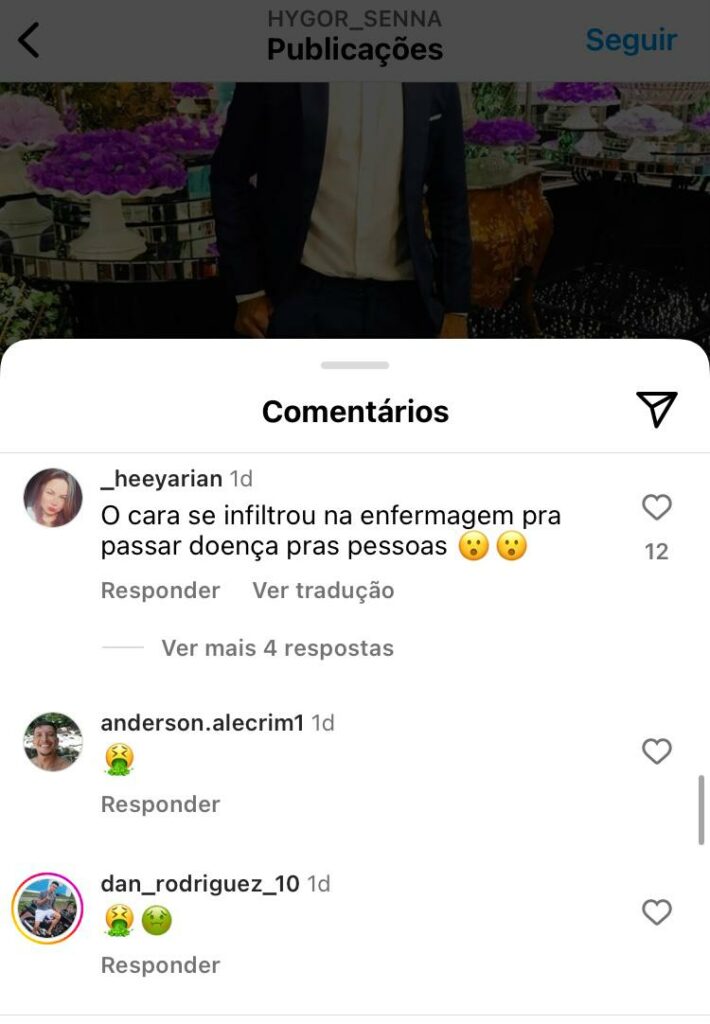
Task: Go back using the top-left arrow
Action: [29, 40]
